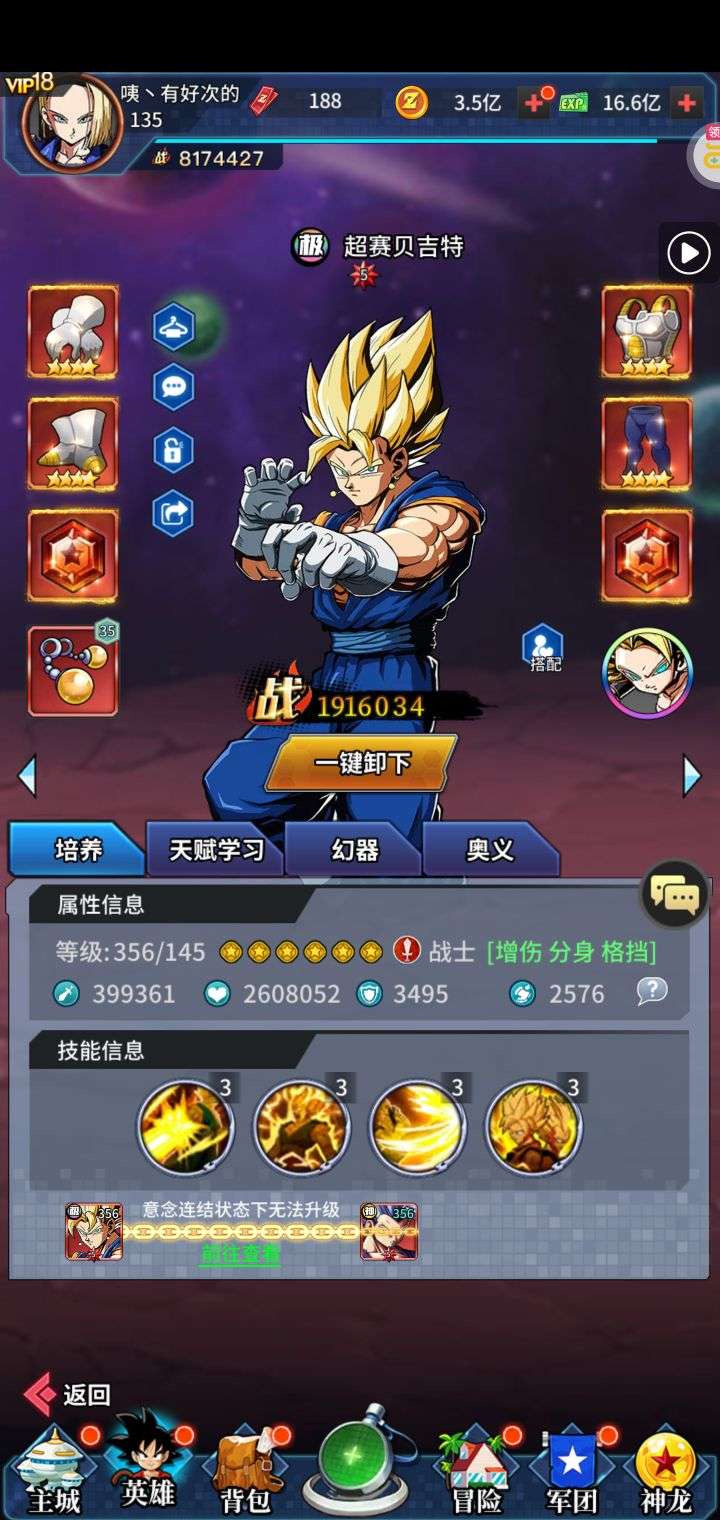The height and width of the screenshot is (1520, 720).
Task: Switch to the 幻器 tab
Action: pyautogui.click(x=354, y=850)
